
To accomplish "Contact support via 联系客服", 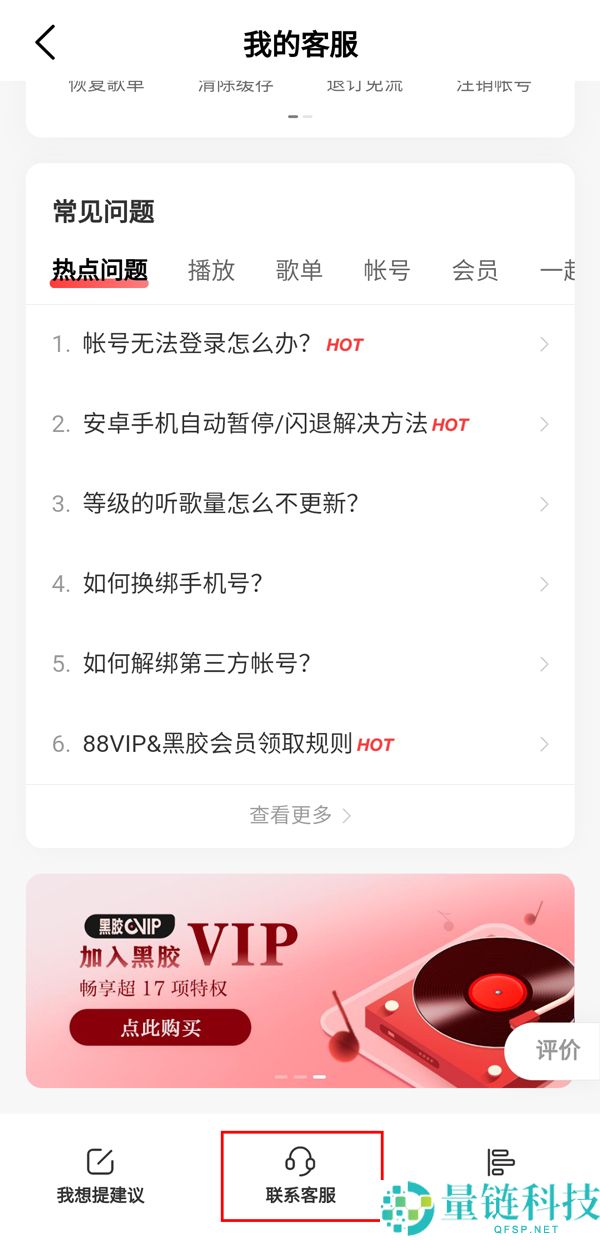I will [301, 1176].
